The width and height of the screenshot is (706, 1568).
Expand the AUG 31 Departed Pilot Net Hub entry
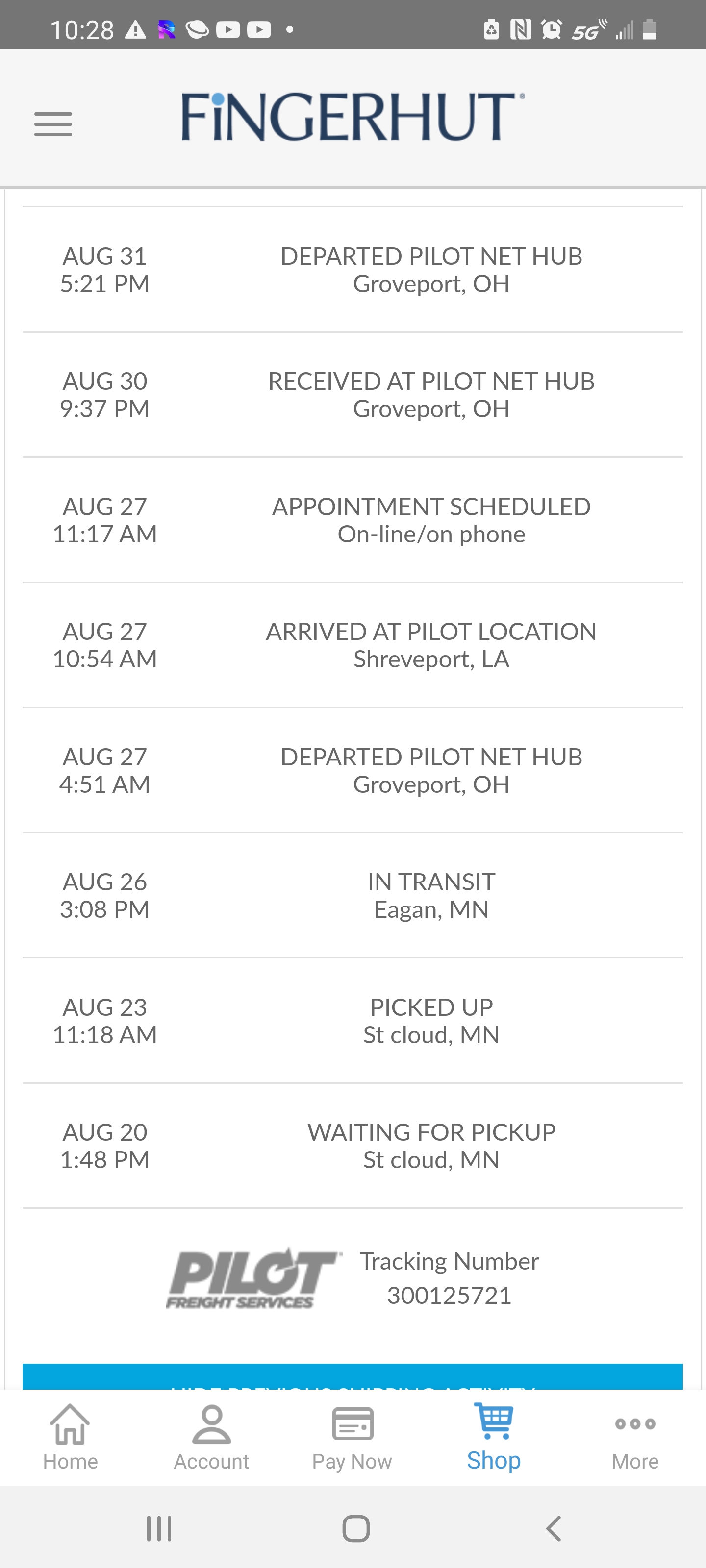pyautogui.click(x=352, y=269)
